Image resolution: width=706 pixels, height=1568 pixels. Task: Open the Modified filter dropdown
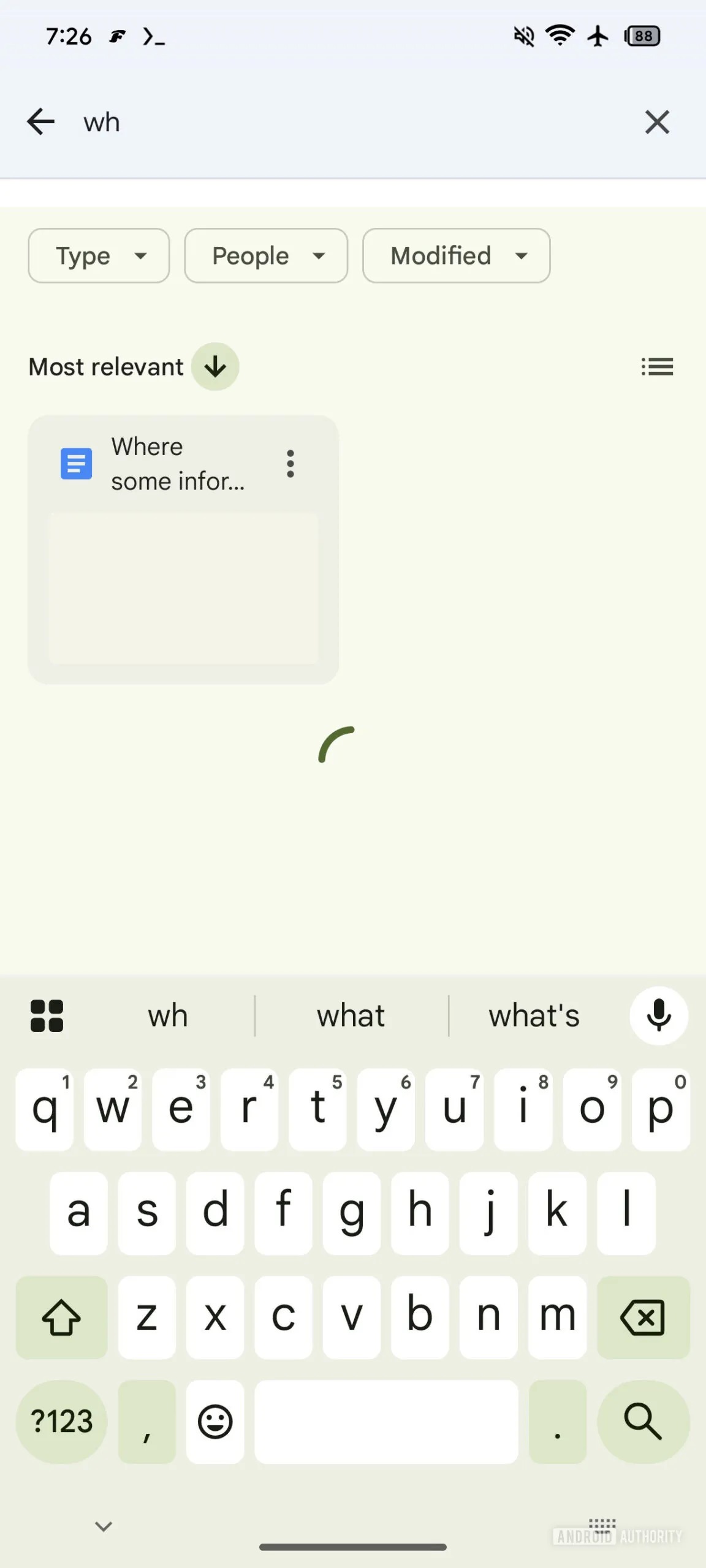pos(456,255)
